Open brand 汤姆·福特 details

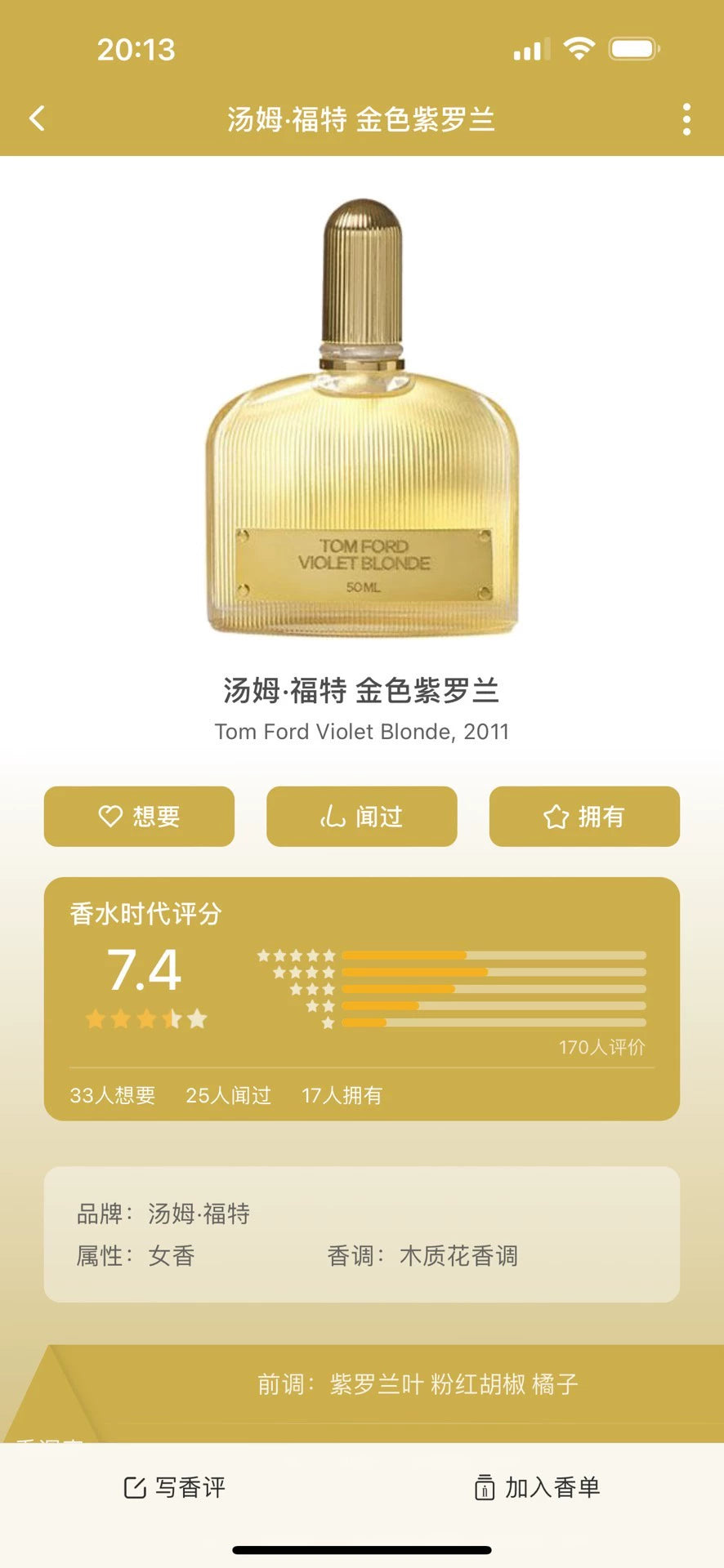click(x=199, y=1214)
